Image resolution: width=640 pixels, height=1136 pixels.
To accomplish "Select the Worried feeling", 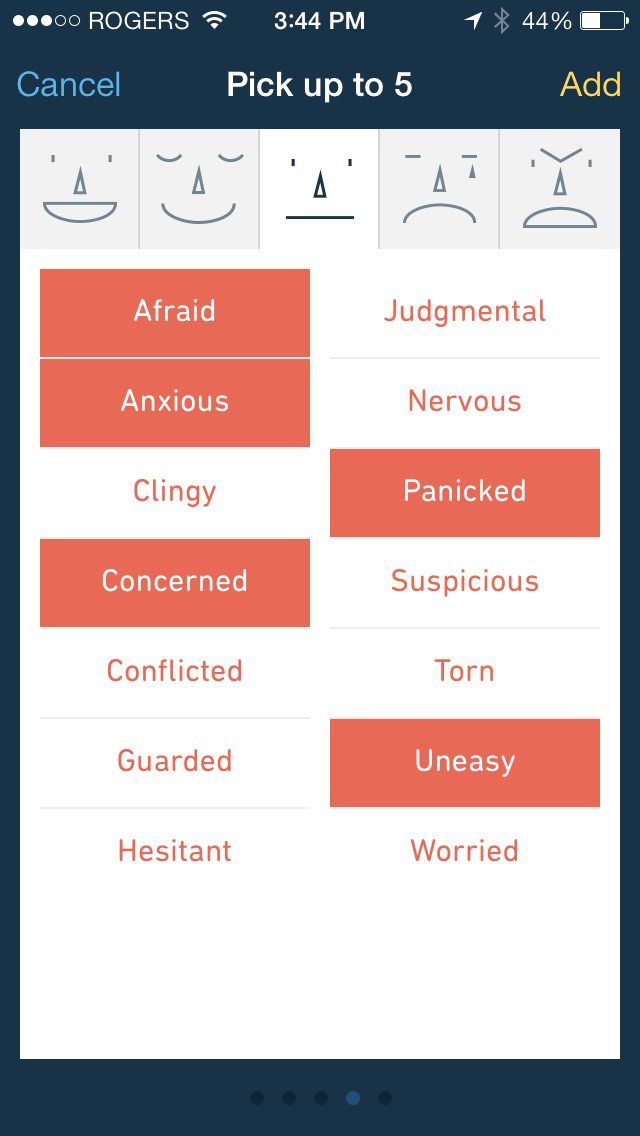I will point(465,851).
